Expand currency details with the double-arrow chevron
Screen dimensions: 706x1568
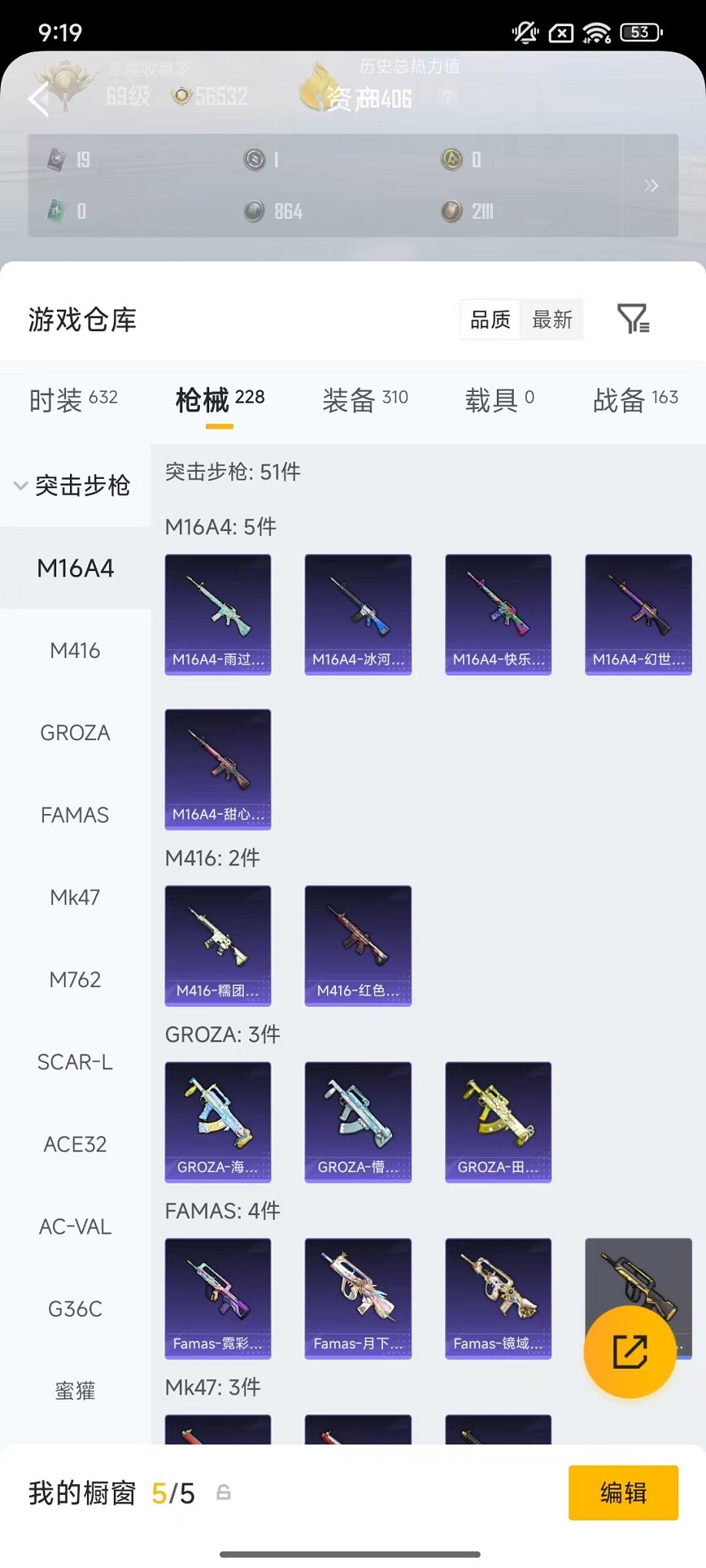point(651,185)
